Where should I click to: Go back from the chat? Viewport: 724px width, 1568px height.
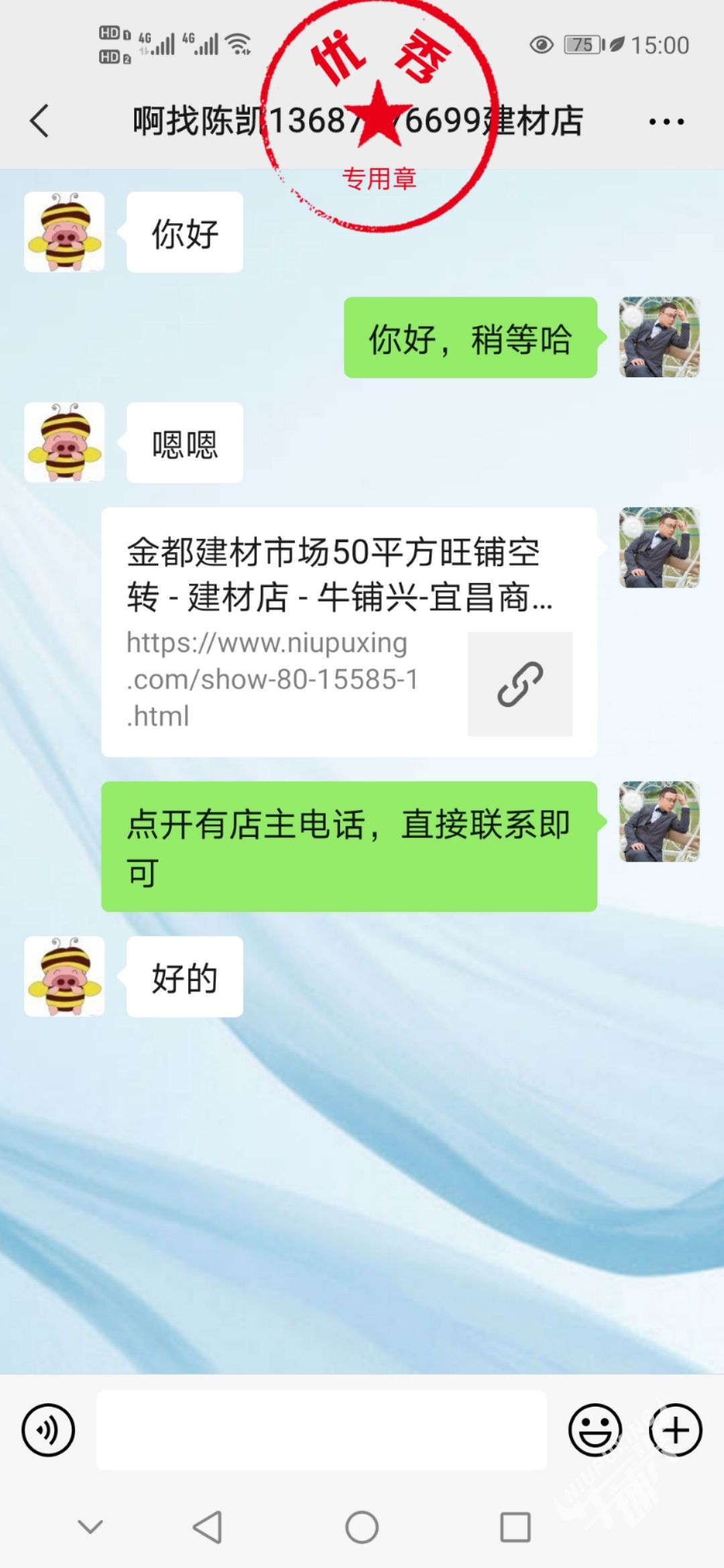pos(40,121)
